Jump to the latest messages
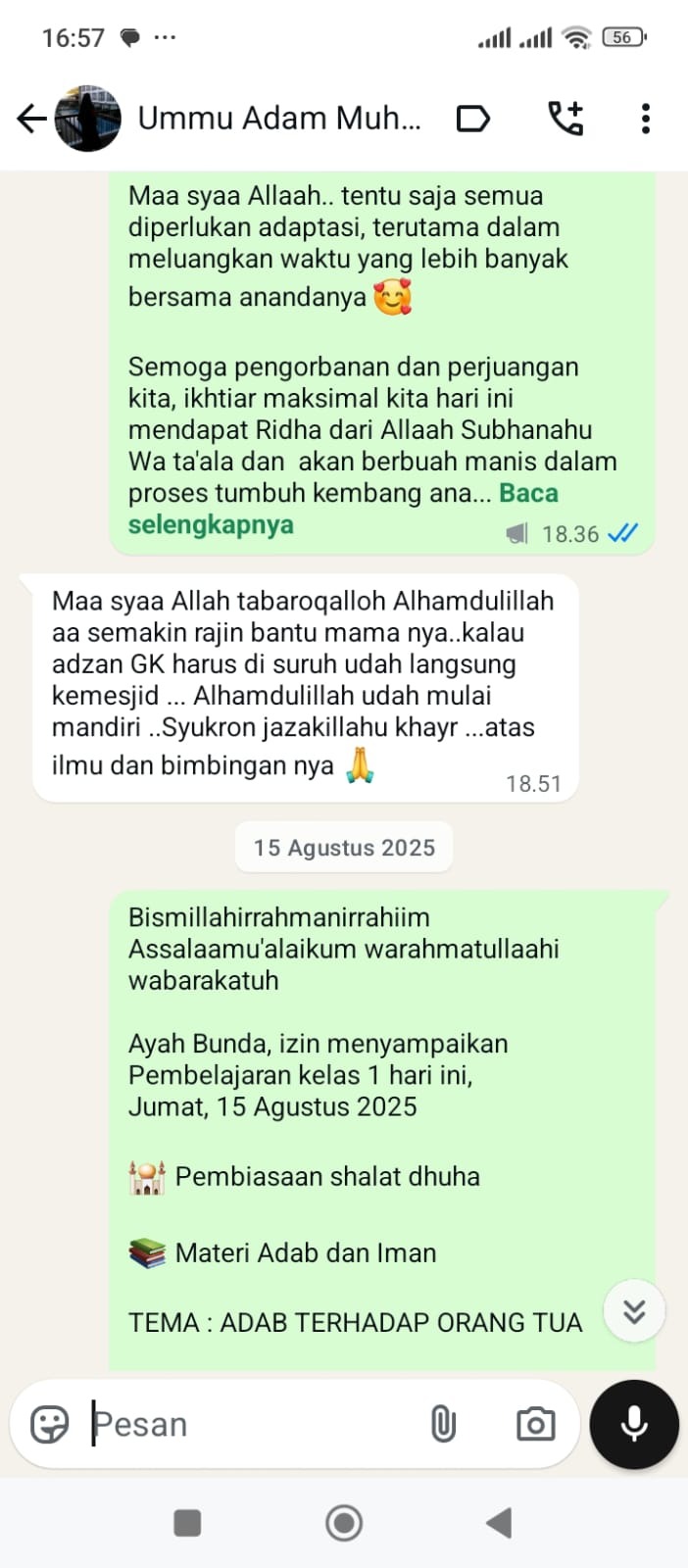 634,1310
